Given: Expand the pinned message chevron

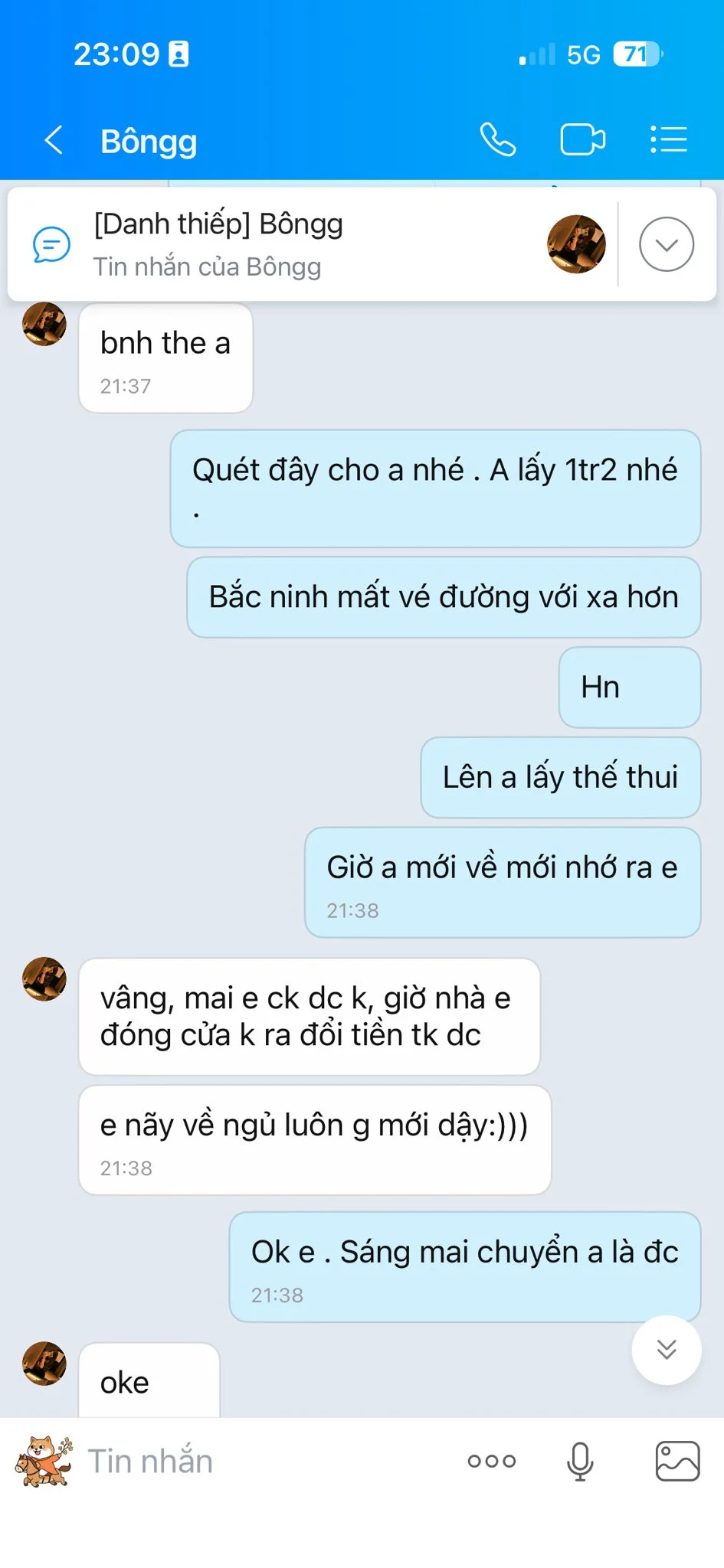Looking at the screenshot, I should click(667, 244).
